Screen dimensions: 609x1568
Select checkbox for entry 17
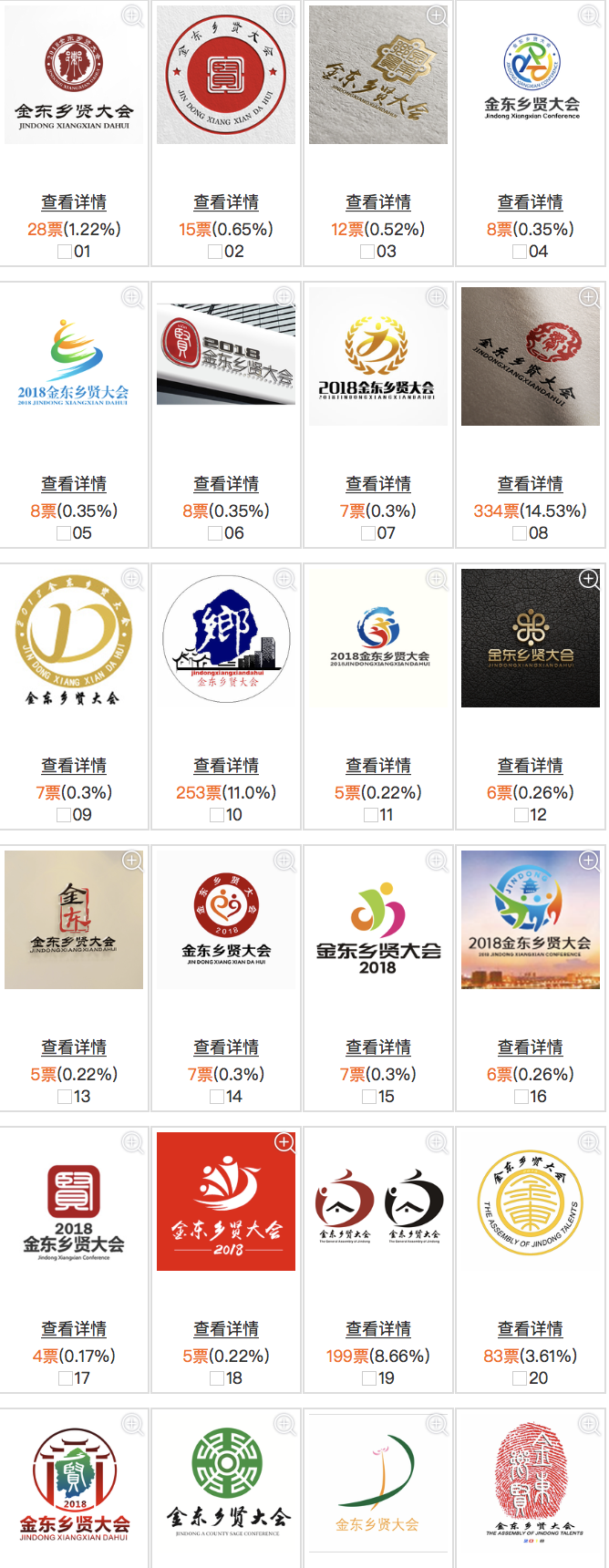[65, 1378]
